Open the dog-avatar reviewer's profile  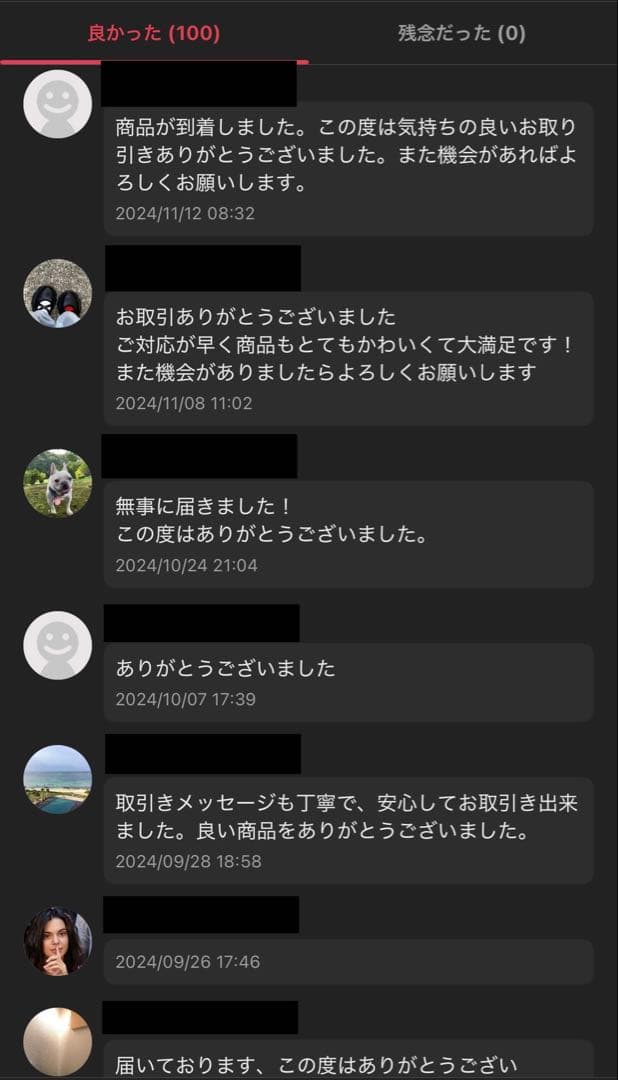(58, 483)
